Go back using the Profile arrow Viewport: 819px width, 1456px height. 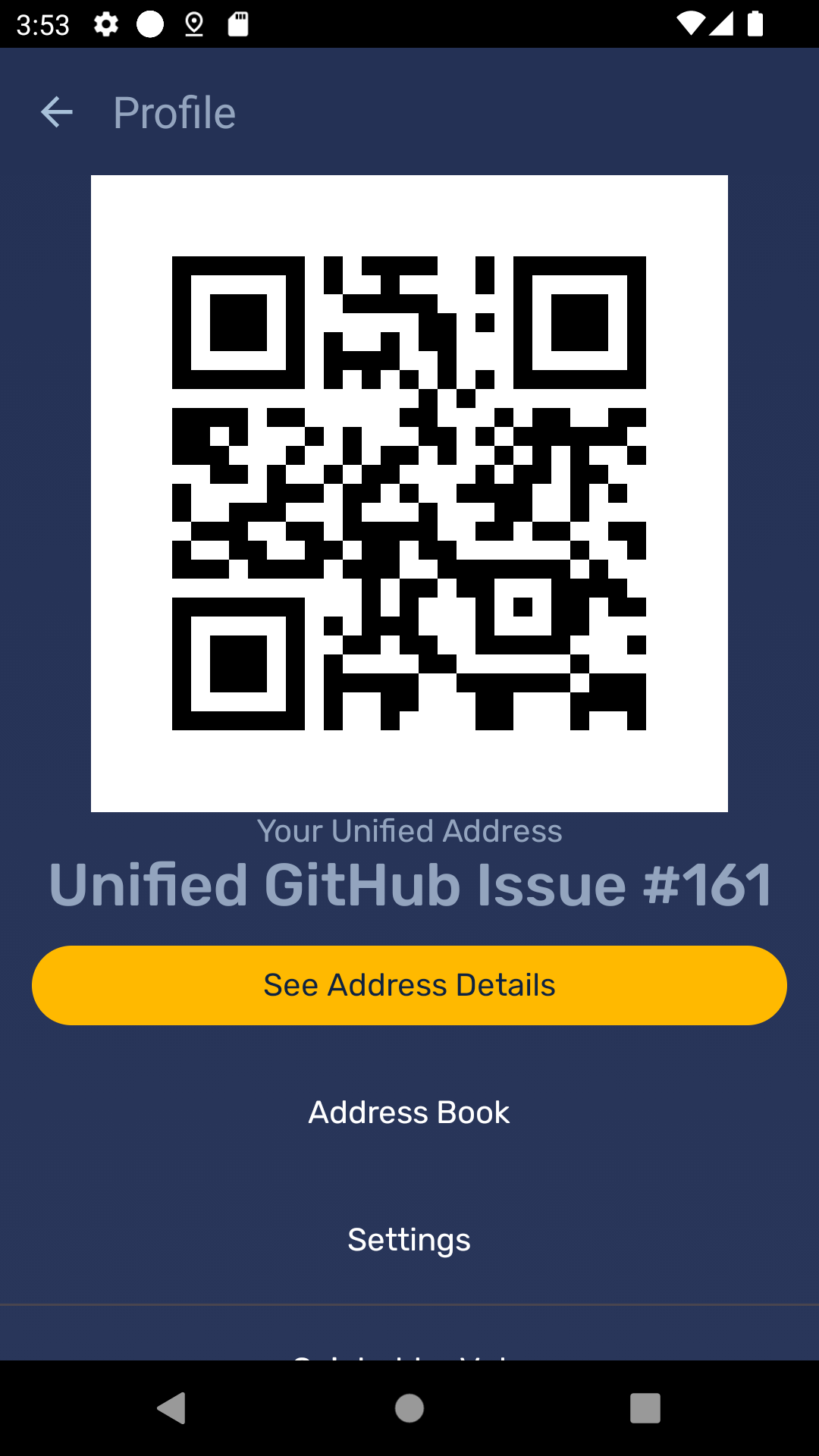point(56,112)
